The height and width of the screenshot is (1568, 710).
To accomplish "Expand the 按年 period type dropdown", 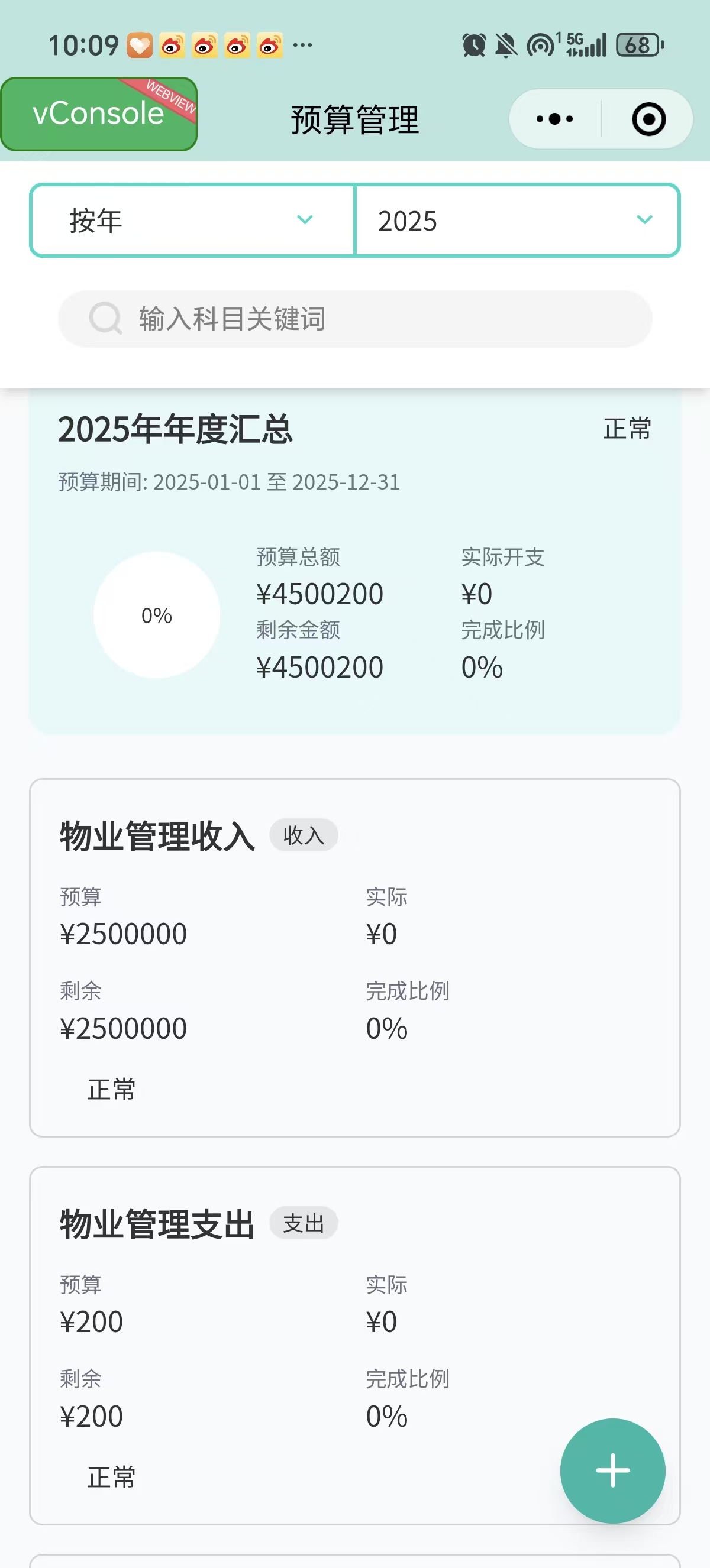I will 192,221.
